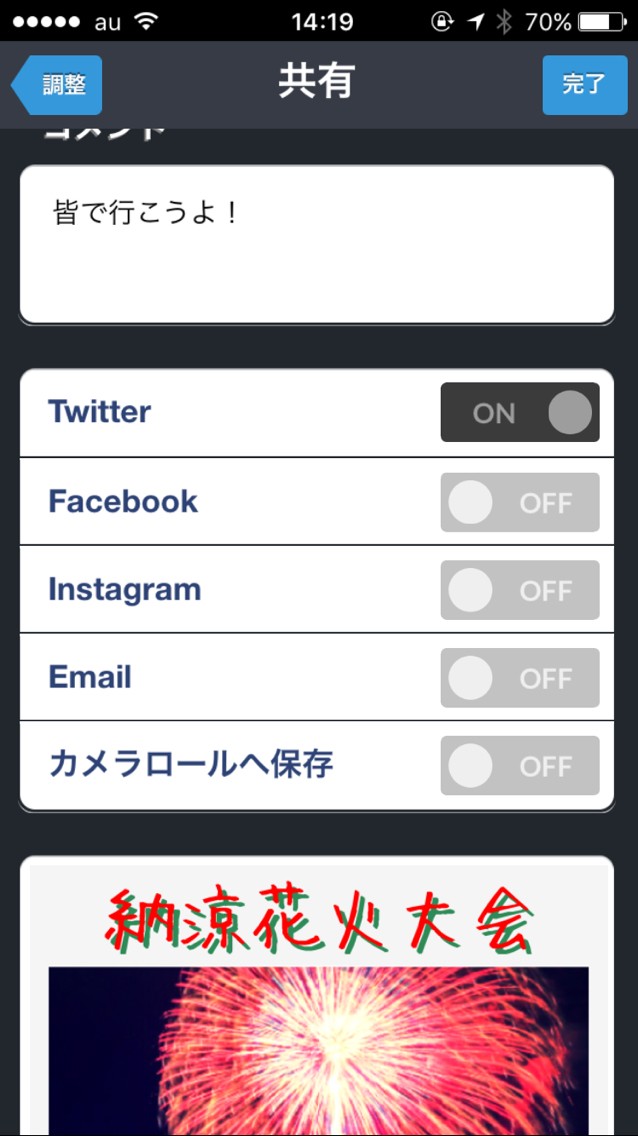Toggle Email sharing on
The height and width of the screenshot is (1136, 638).
tap(520, 678)
